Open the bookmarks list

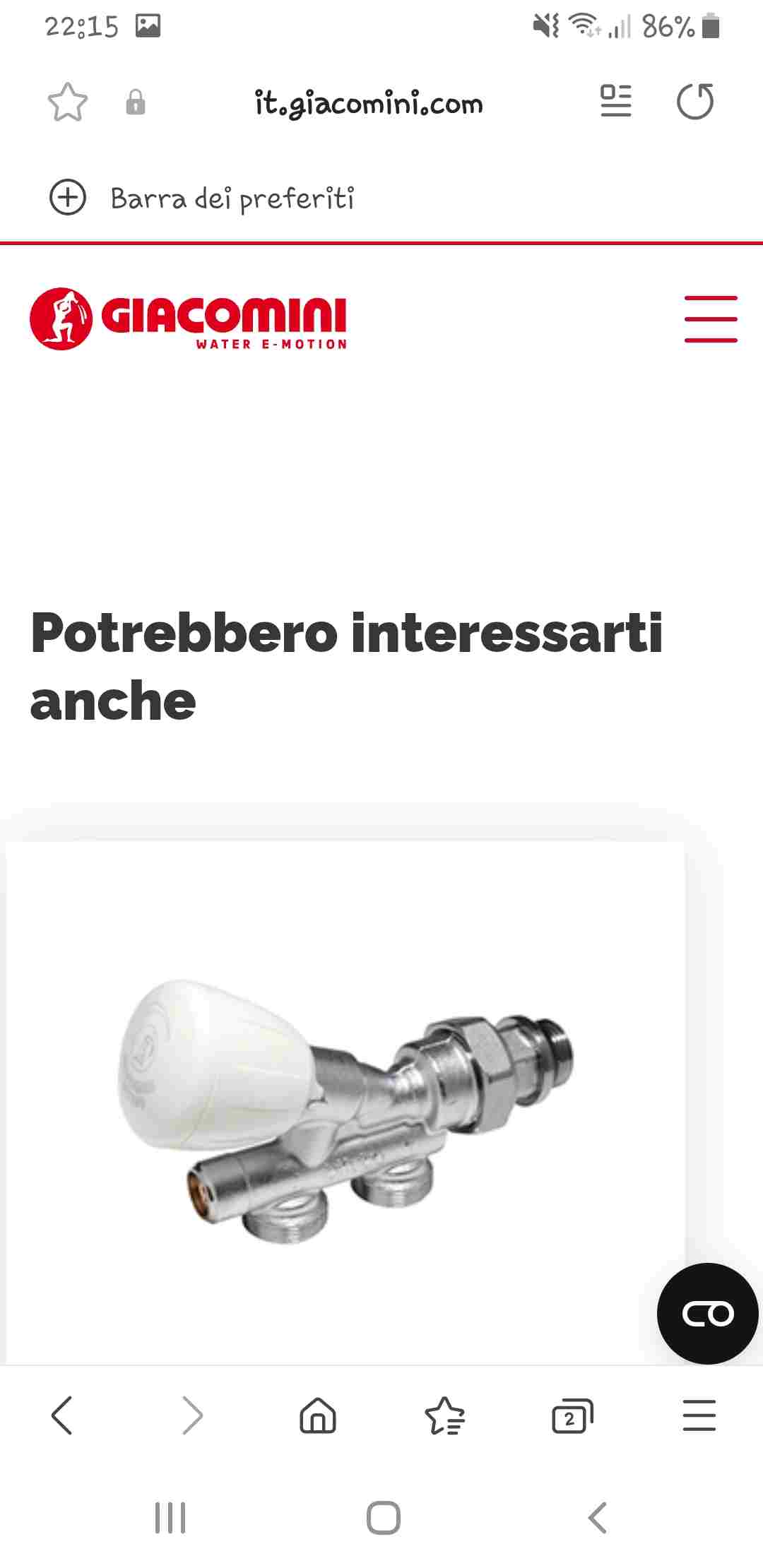445,1415
